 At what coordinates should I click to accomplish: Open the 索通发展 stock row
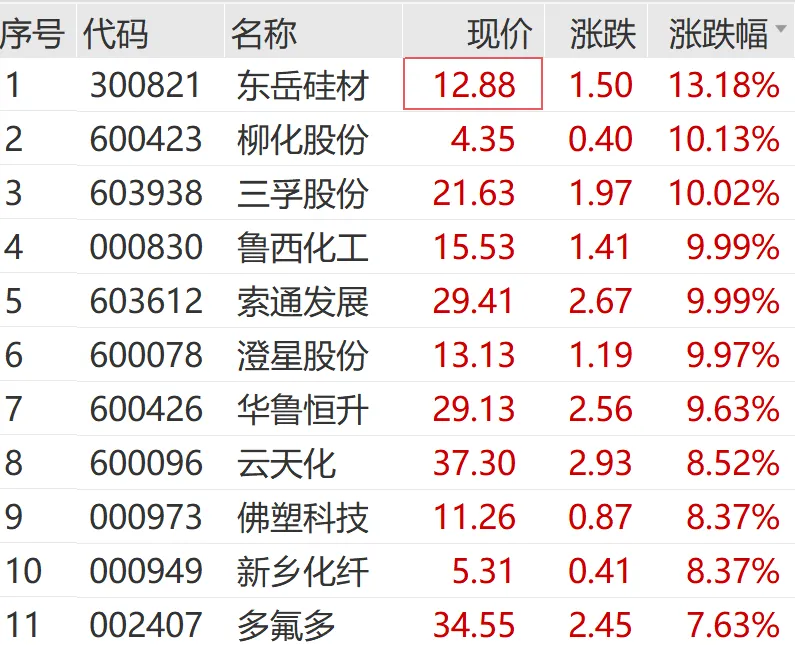point(303,301)
